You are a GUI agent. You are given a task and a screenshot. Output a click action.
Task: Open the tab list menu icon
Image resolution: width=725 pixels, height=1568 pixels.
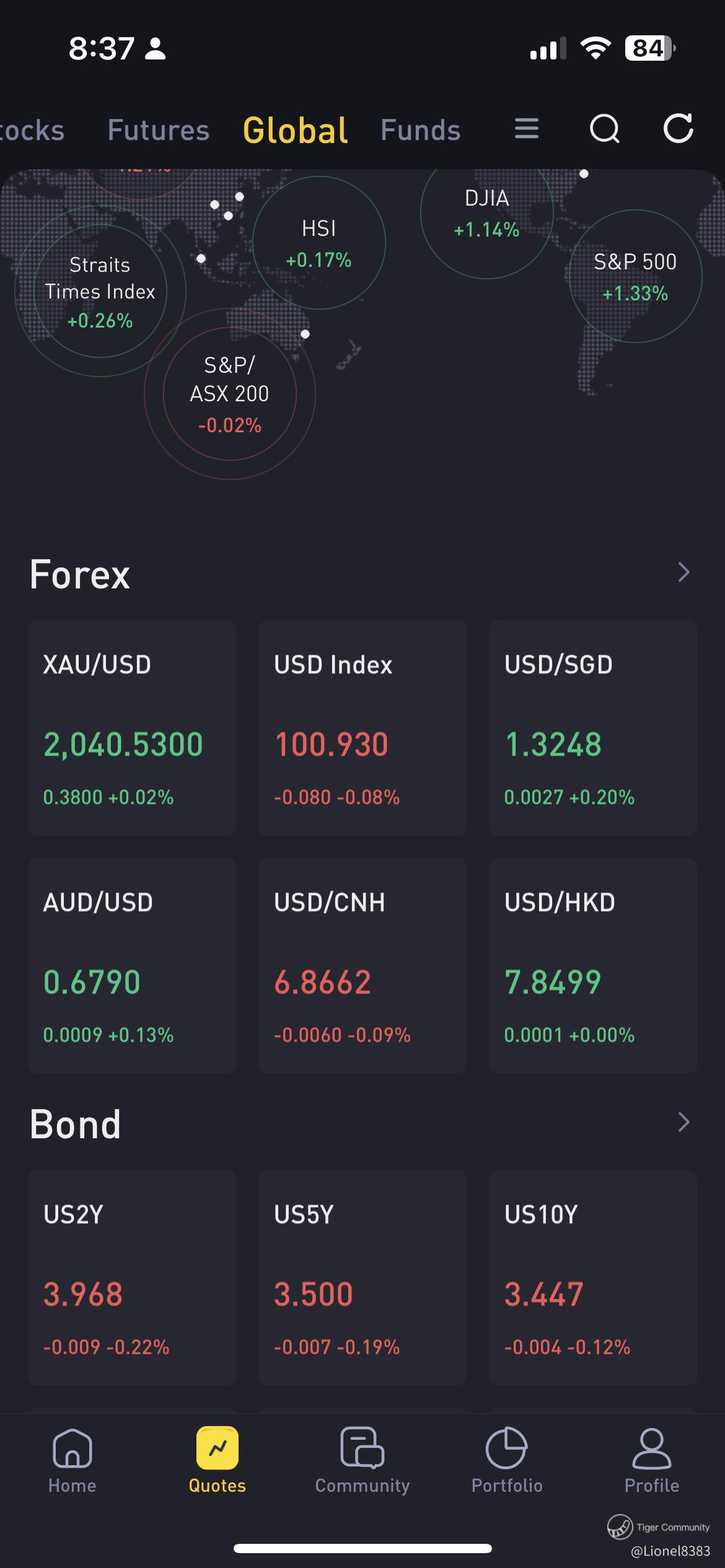(x=527, y=129)
